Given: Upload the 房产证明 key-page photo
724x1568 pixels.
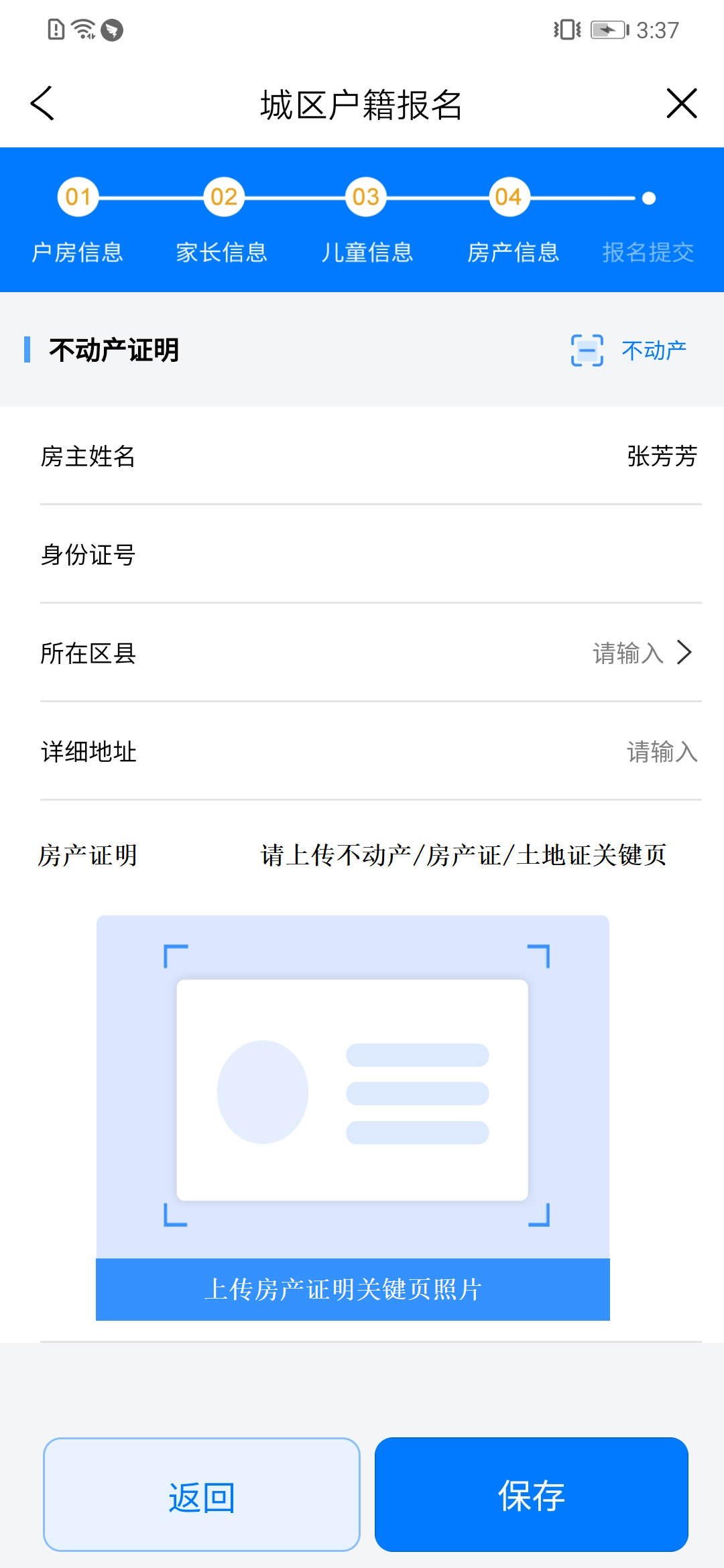Looking at the screenshot, I should point(353,1289).
